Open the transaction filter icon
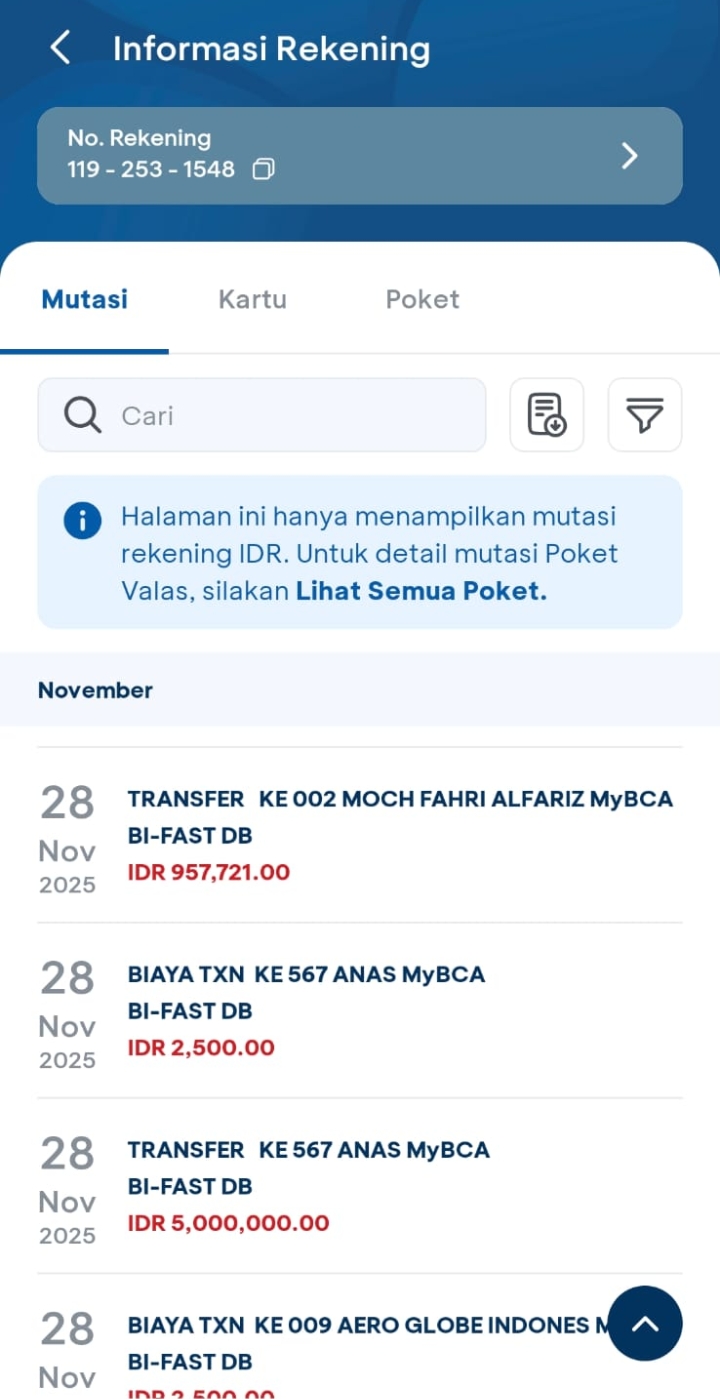 (x=644, y=414)
